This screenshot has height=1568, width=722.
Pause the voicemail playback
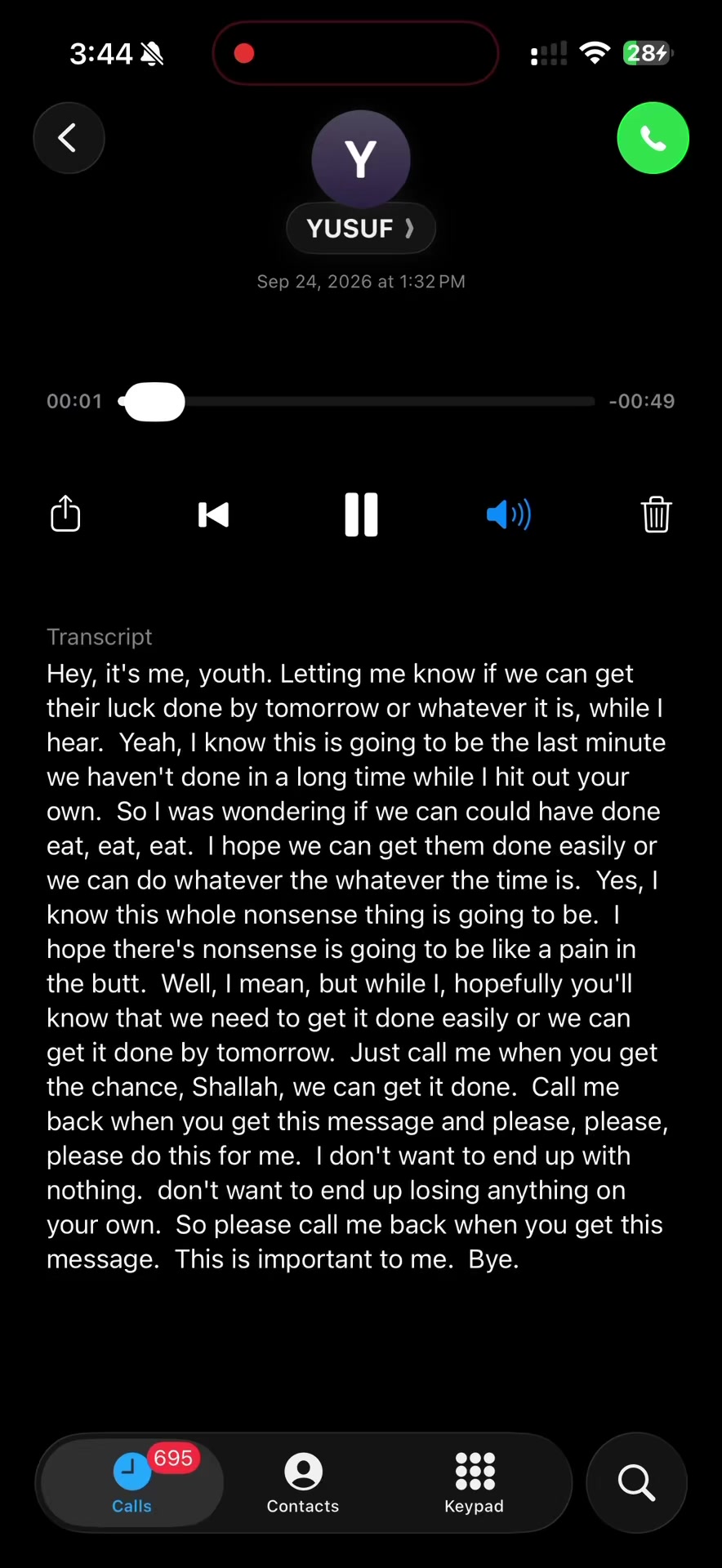tap(361, 514)
